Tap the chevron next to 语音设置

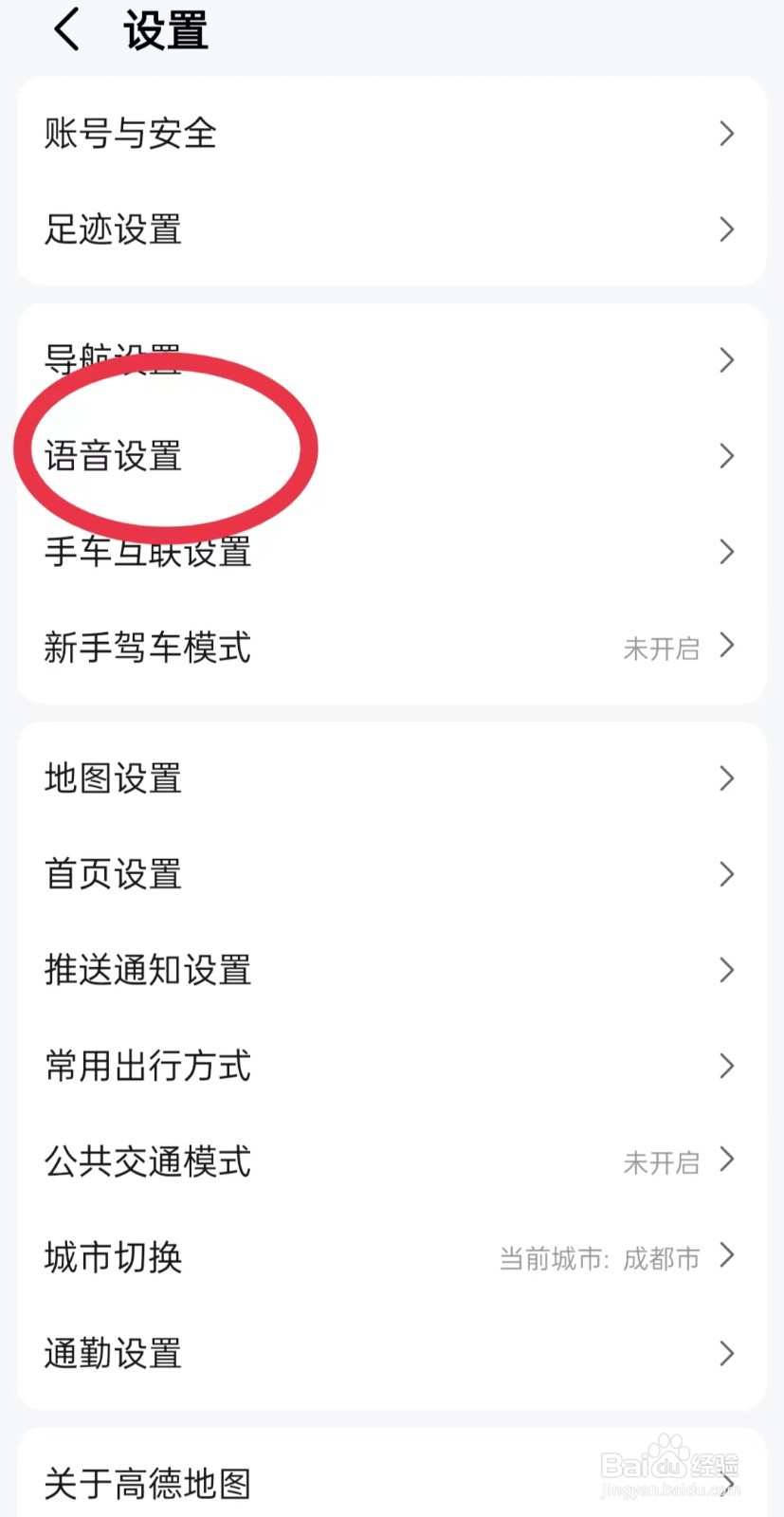pyautogui.click(x=725, y=458)
